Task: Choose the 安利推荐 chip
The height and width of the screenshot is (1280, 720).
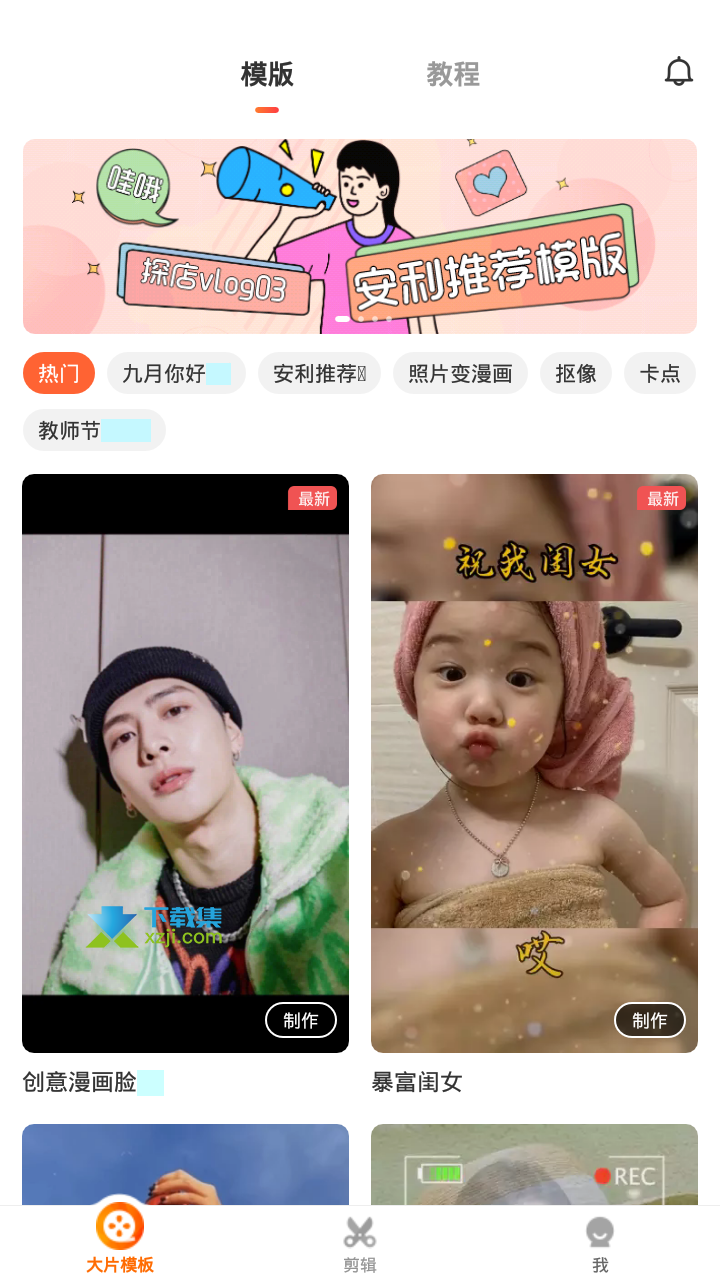Action: coord(319,373)
